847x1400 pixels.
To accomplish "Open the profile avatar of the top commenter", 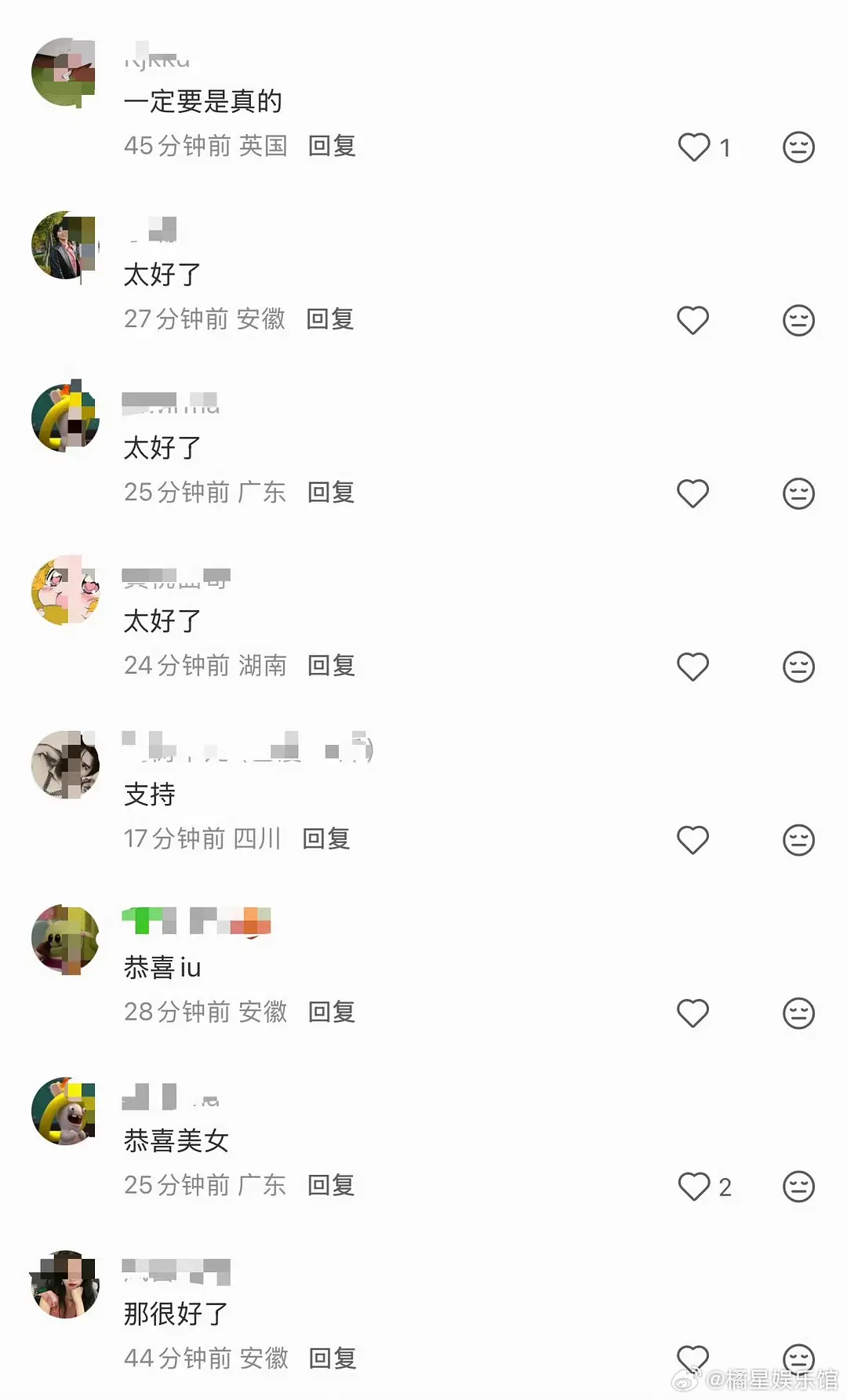I will (65, 71).
